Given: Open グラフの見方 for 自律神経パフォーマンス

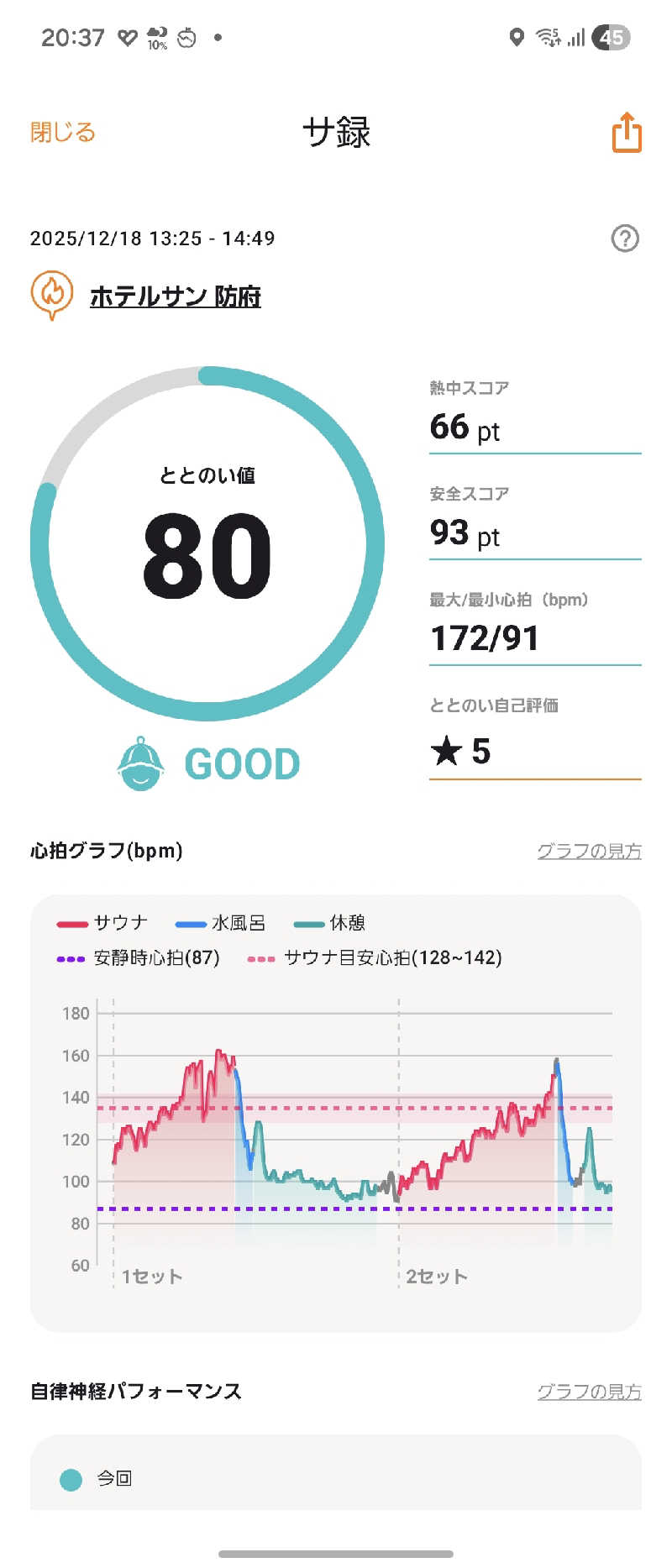Looking at the screenshot, I should click(589, 1392).
